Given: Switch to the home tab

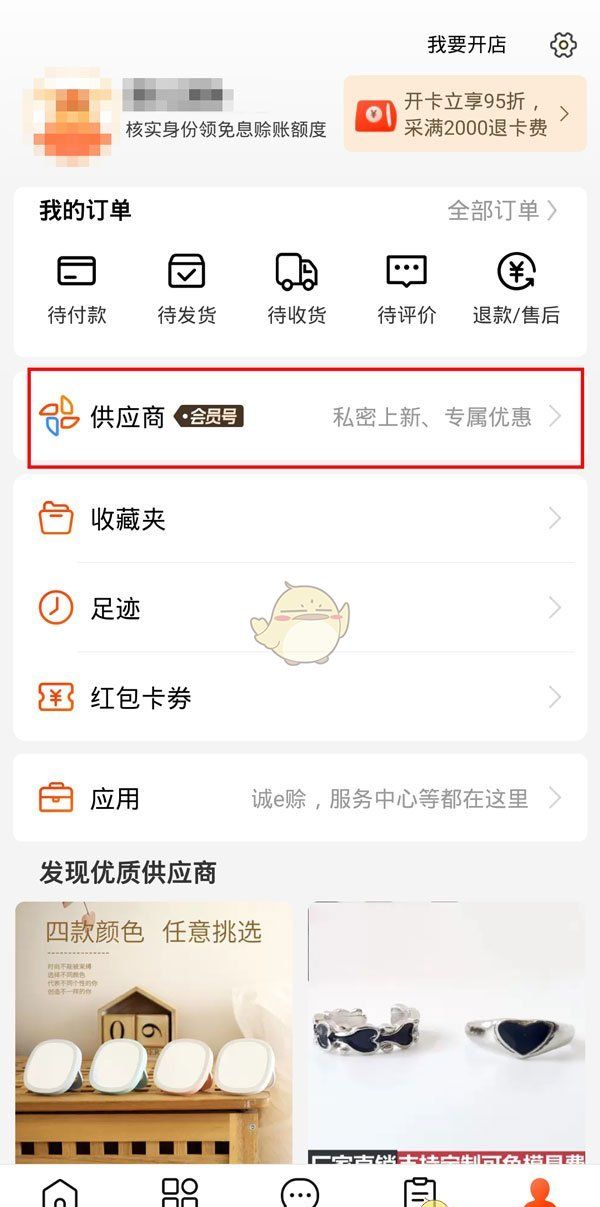Looking at the screenshot, I should point(60,1192).
